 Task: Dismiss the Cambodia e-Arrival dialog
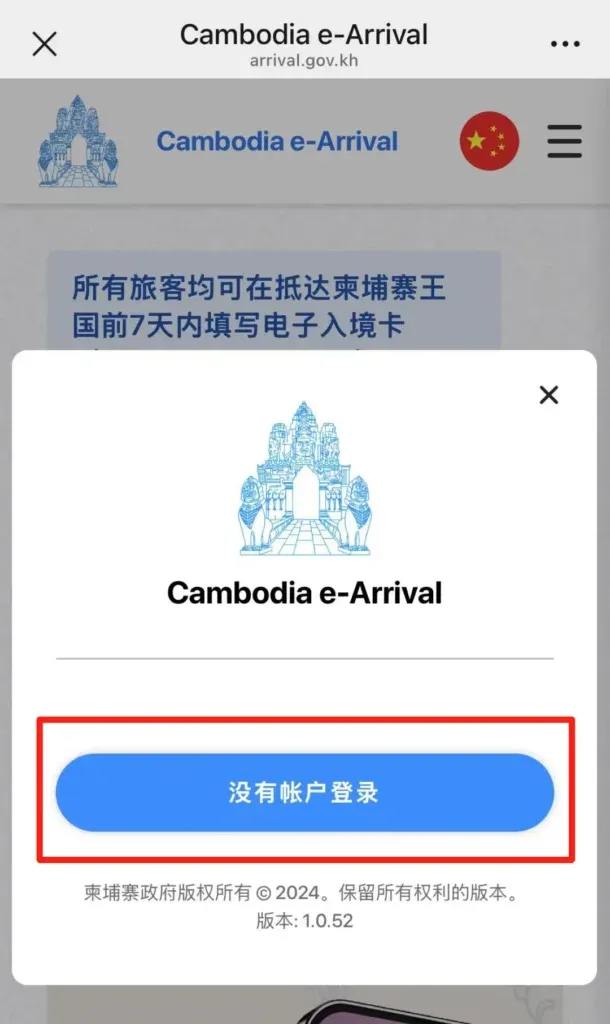click(548, 395)
